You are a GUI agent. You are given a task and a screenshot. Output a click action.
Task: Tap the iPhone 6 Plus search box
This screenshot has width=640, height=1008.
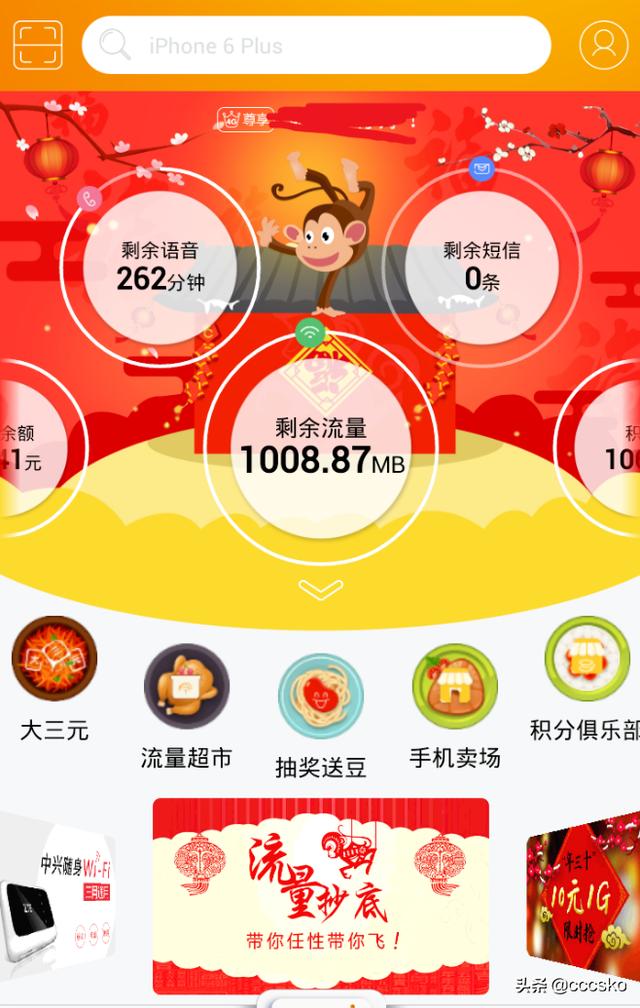click(316, 45)
